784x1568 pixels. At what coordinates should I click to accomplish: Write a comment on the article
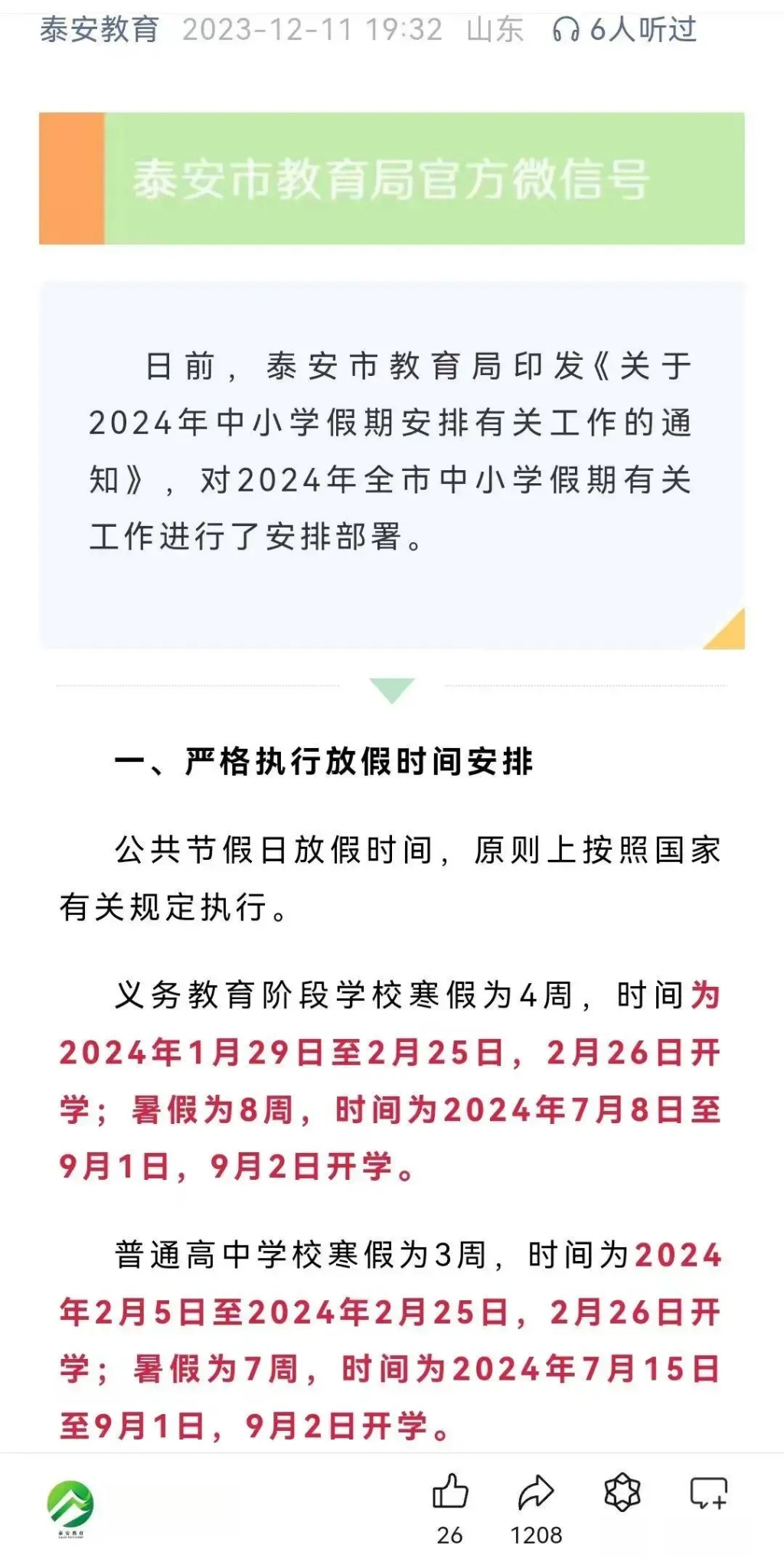coord(708,1491)
